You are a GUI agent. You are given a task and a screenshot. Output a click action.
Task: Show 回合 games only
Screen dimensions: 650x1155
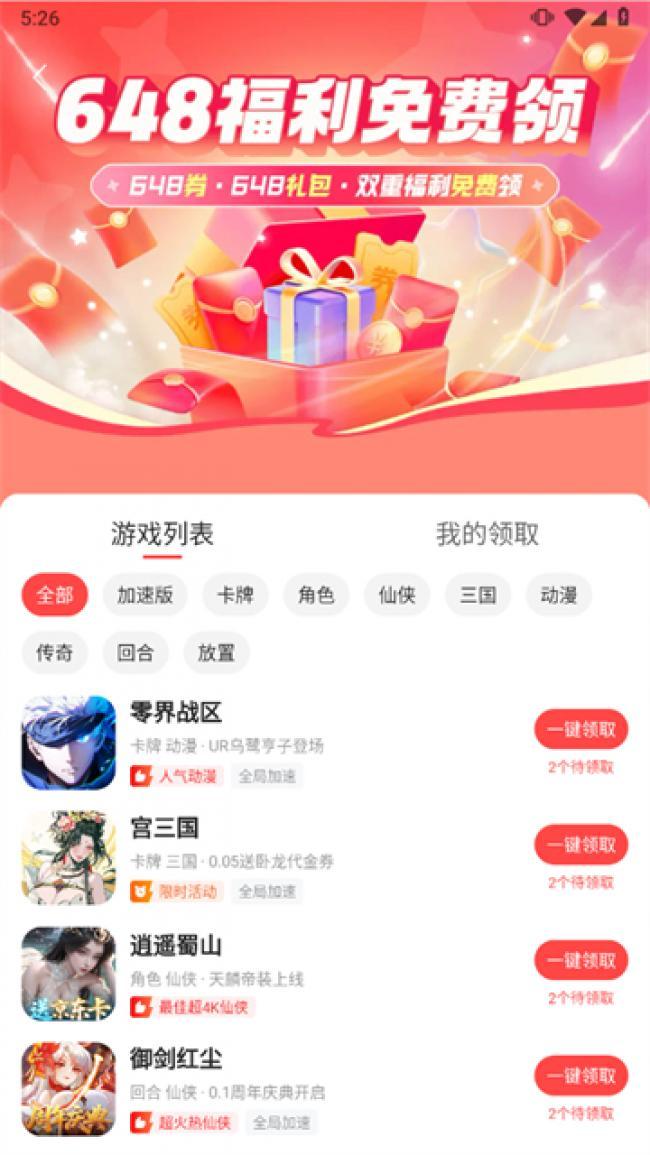tap(135, 653)
